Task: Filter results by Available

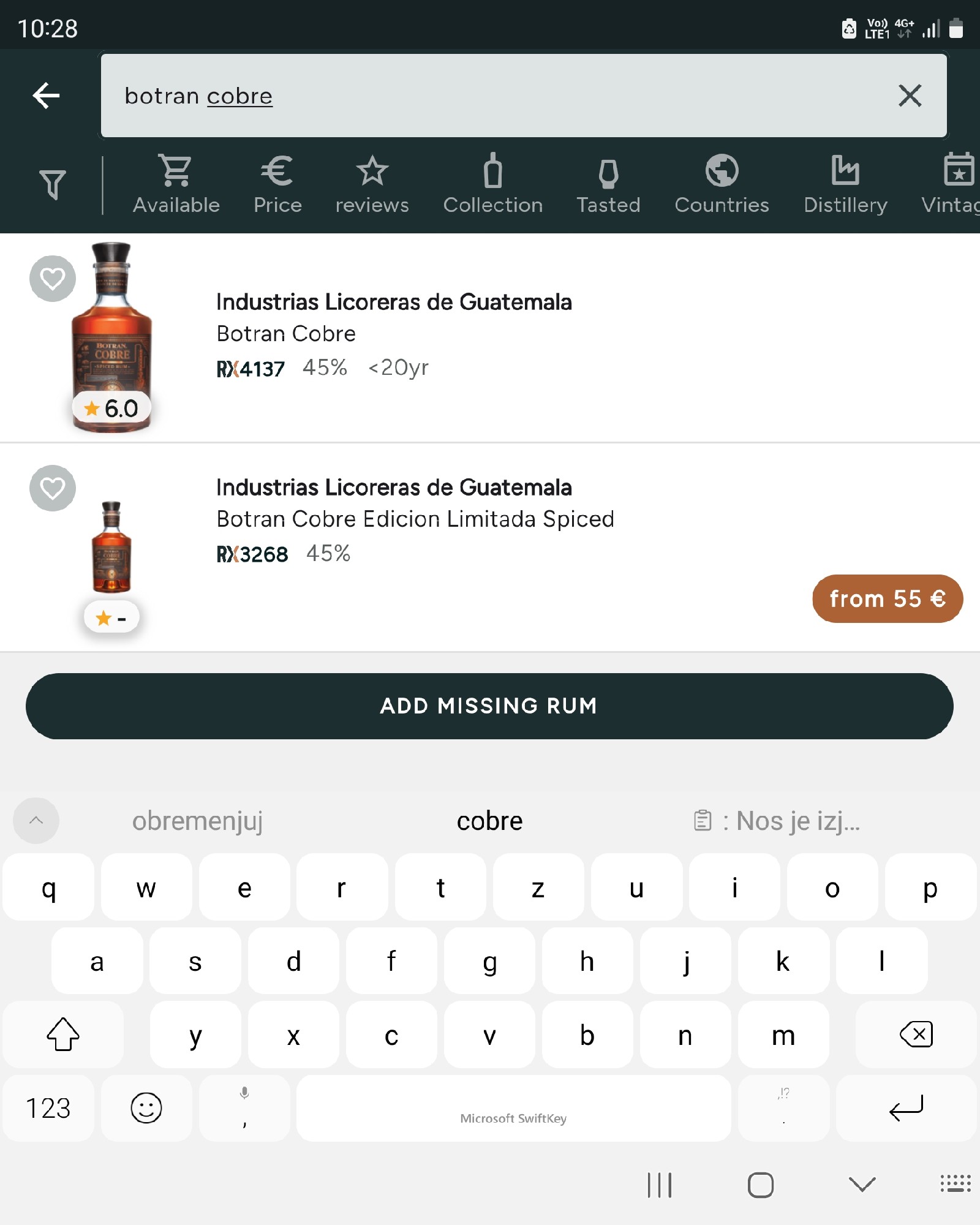Action: click(176, 184)
